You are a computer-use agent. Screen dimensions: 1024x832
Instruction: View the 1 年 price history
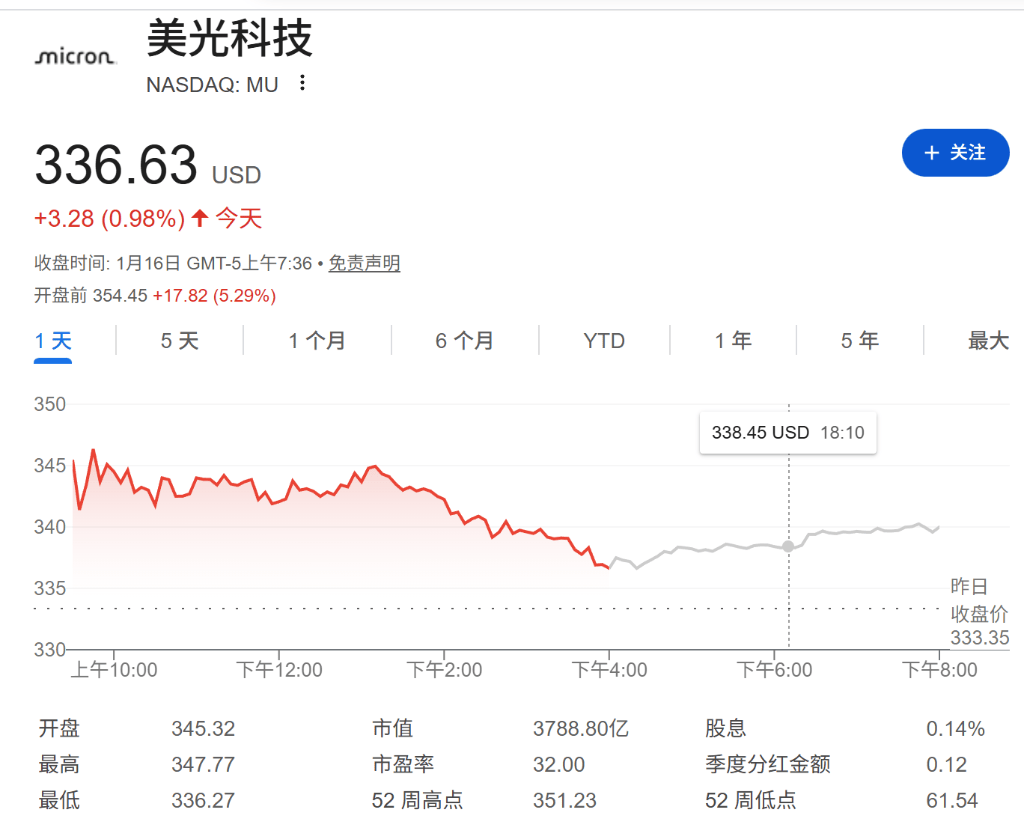[x=733, y=341]
